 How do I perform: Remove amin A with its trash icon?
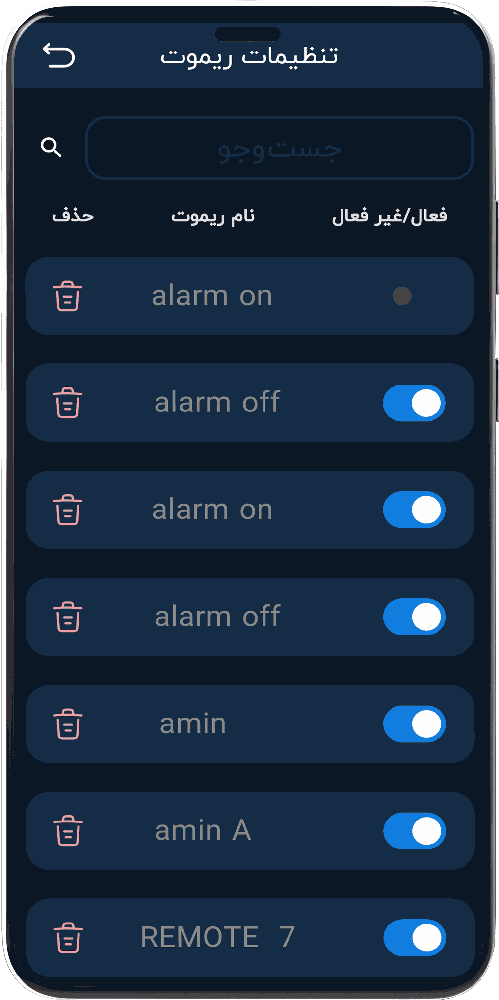pyautogui.click(x=68, y=831)
